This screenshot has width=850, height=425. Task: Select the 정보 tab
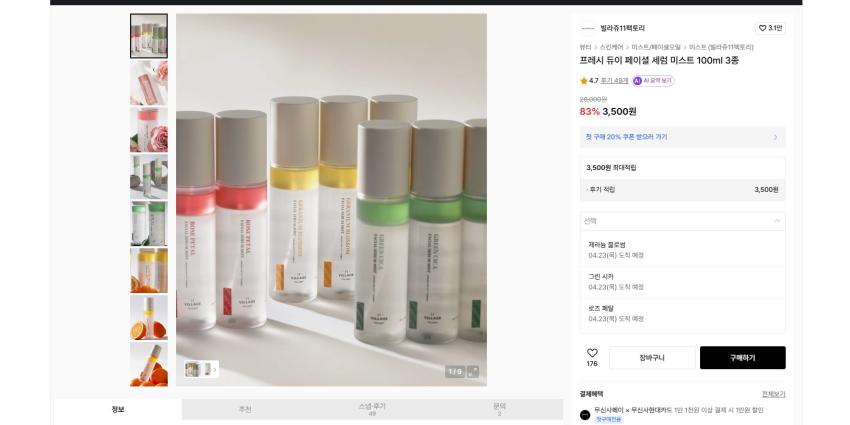click(x=118, y=409)
